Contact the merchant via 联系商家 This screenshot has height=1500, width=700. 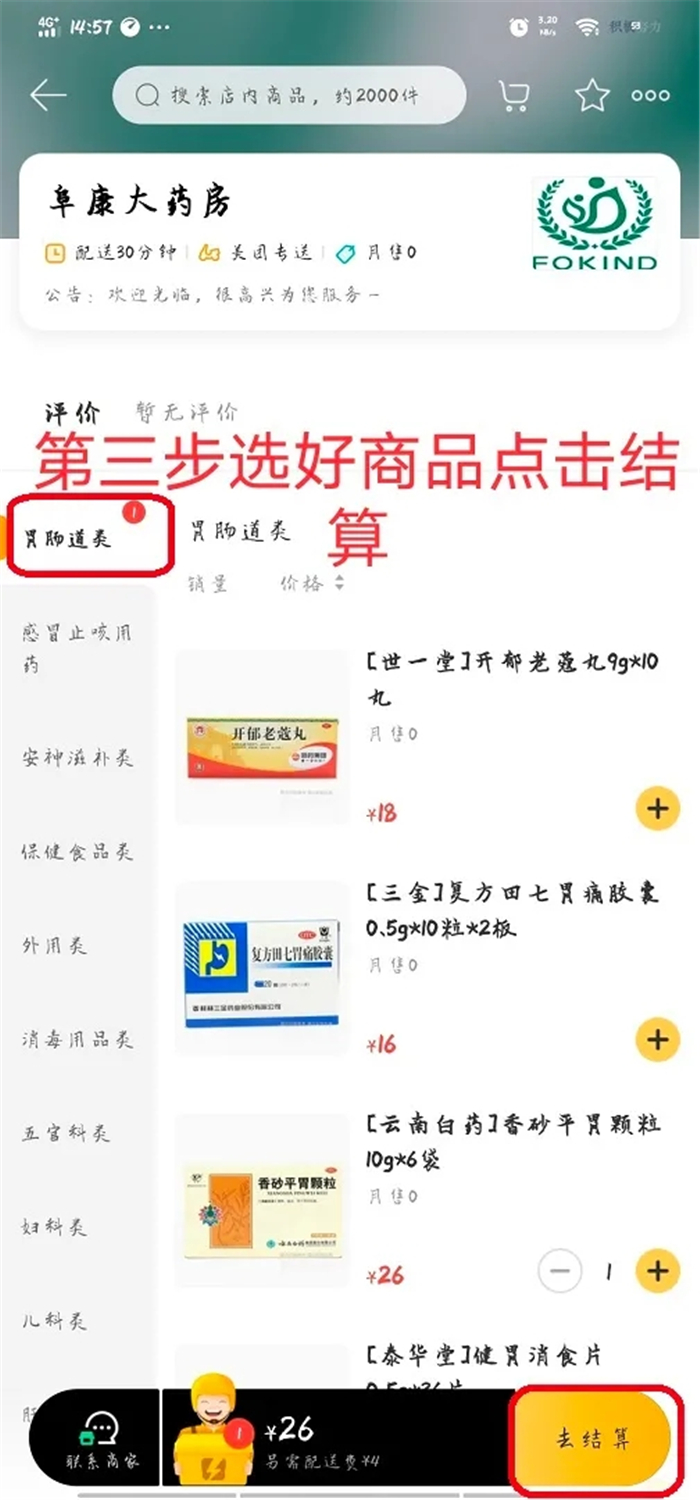(97, 1441)
